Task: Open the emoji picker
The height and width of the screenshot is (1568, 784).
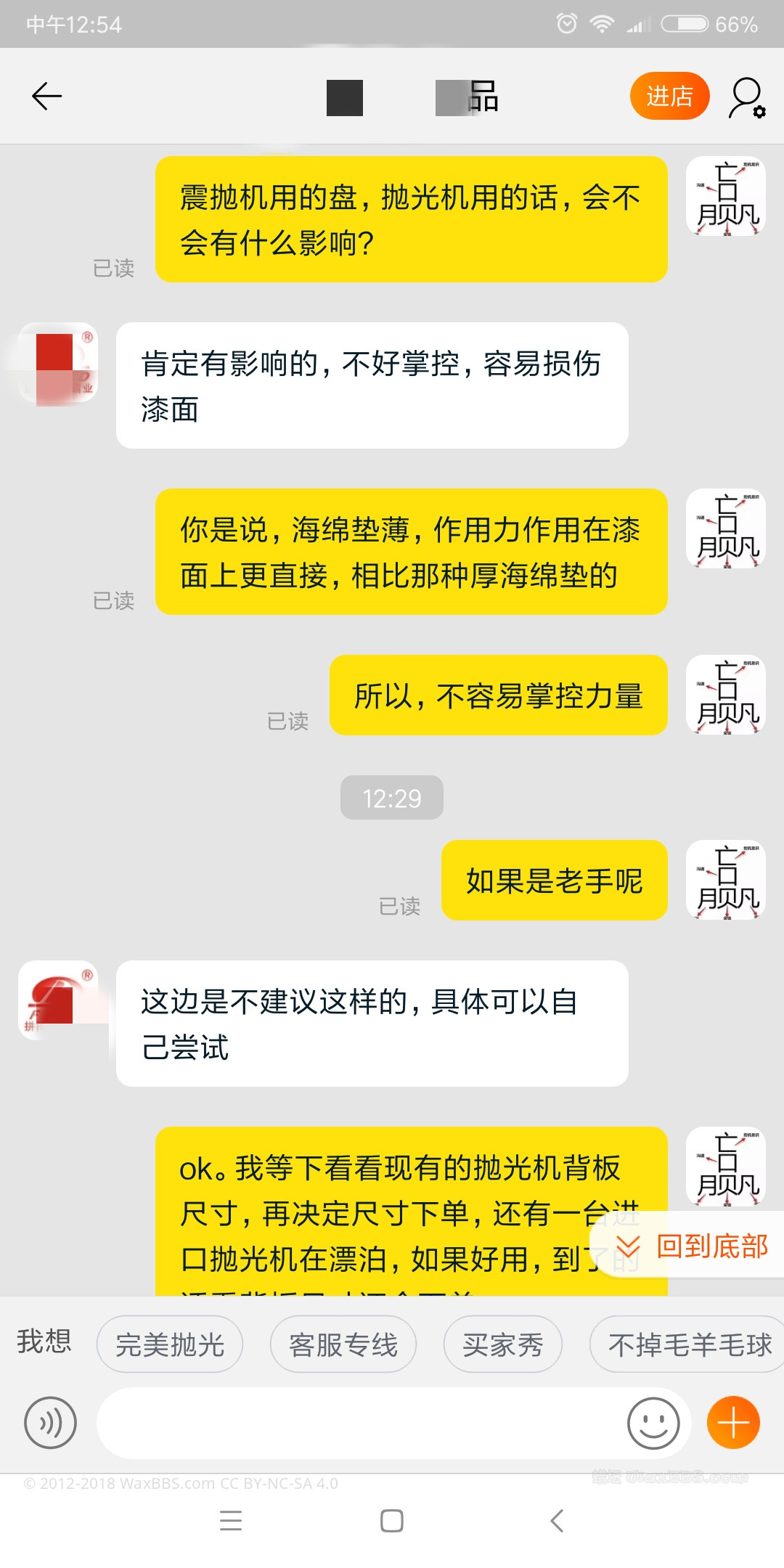Action: click(654, 1423)
